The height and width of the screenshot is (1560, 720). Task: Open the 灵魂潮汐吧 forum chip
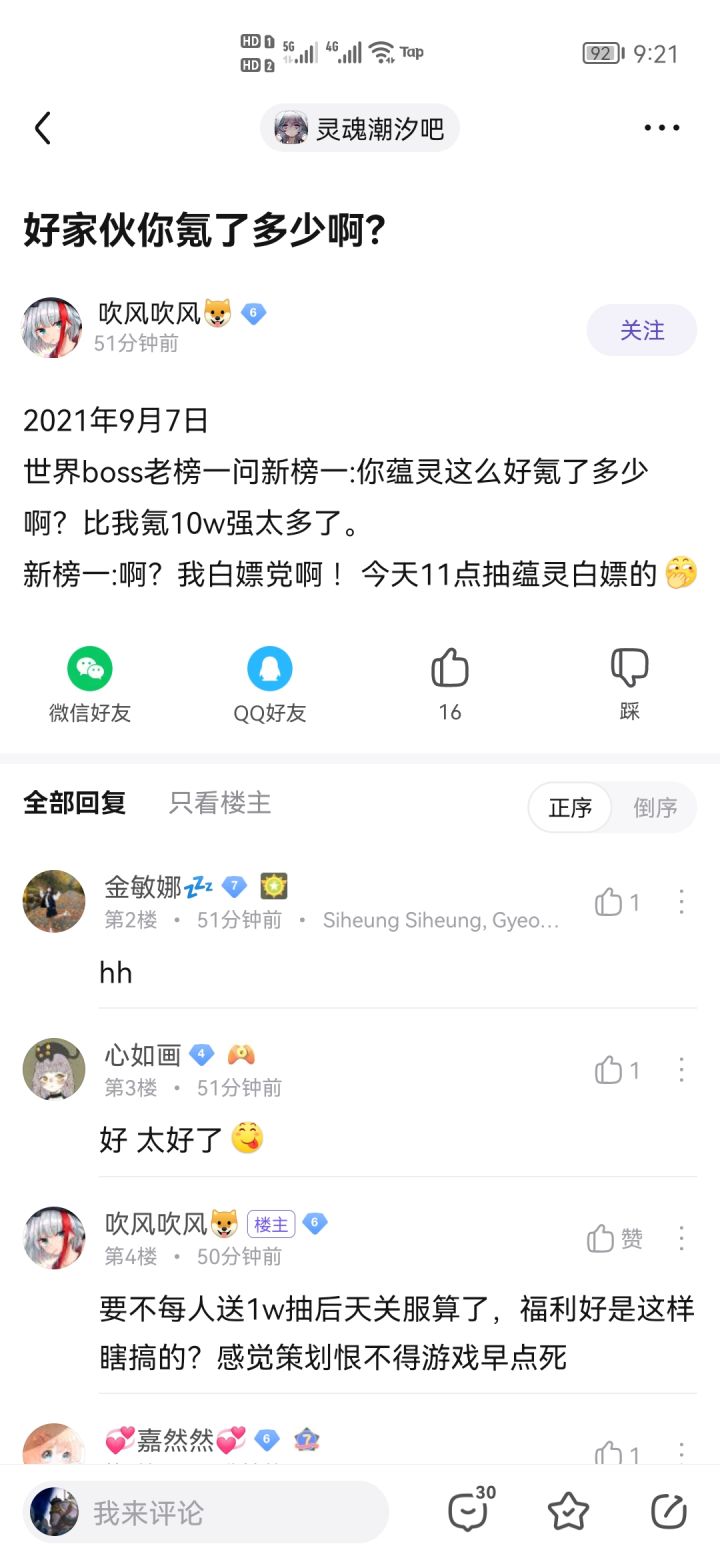pyautogui.click(x=360, y=128)
